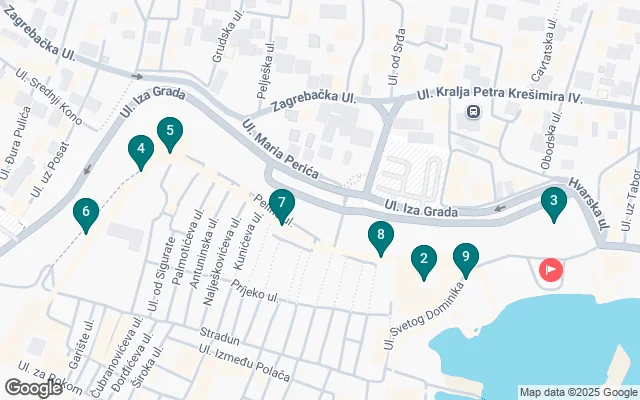Open the Google logo link
Screen dimensions: 640x400
click(x=33, y=388)
